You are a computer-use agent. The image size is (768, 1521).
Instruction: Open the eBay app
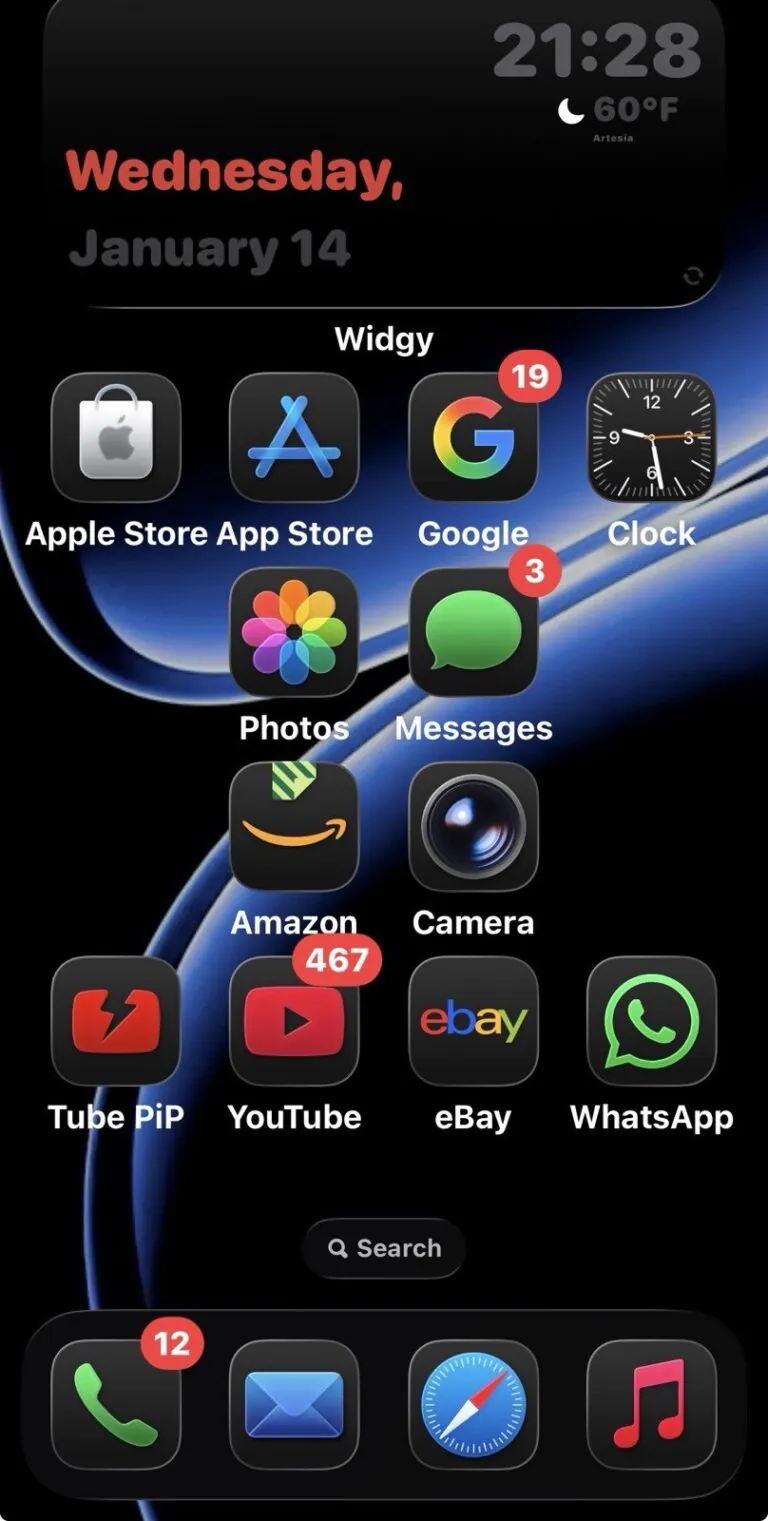(473, 1021)
